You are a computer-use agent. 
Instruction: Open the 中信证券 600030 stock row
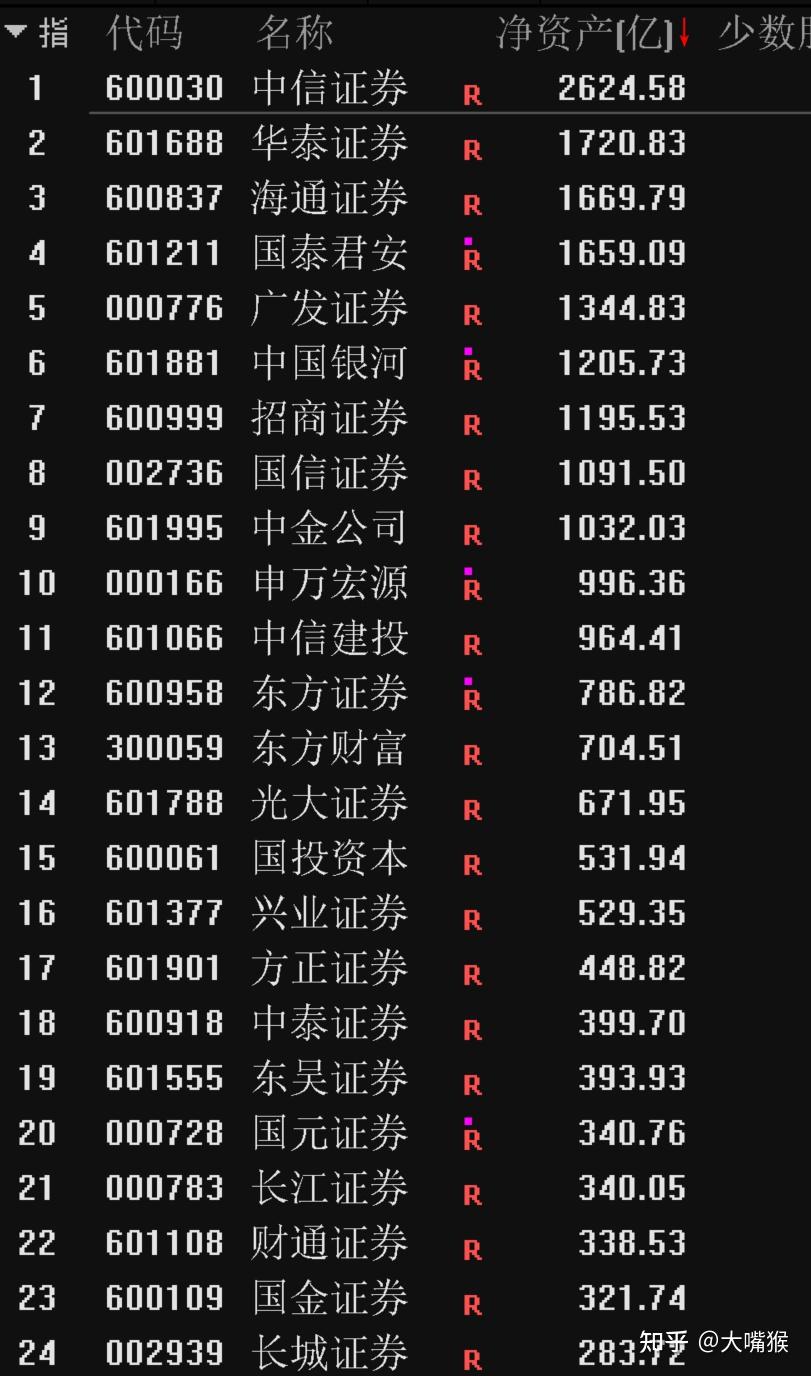pyautogui.click(x=329, y=88)
